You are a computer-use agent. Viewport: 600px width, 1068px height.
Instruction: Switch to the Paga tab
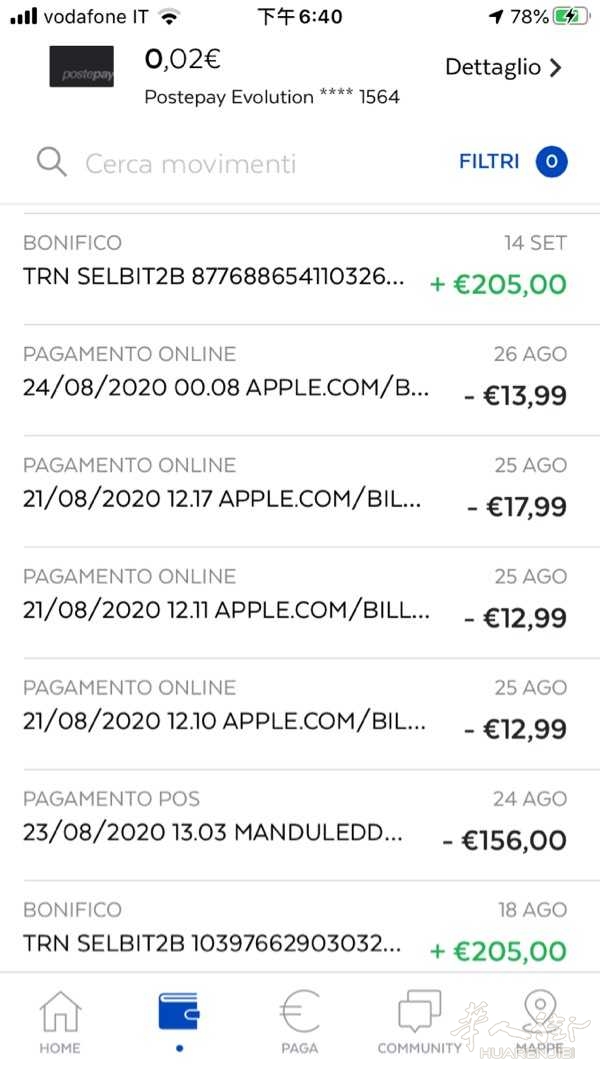(299, 1022)
